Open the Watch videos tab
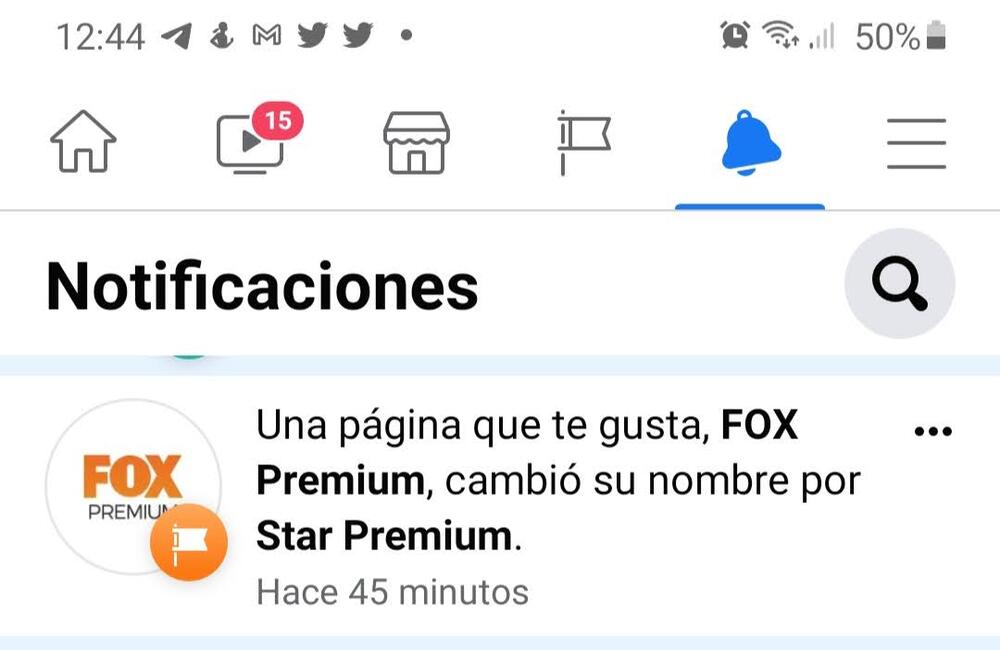 tap(252, 143)
